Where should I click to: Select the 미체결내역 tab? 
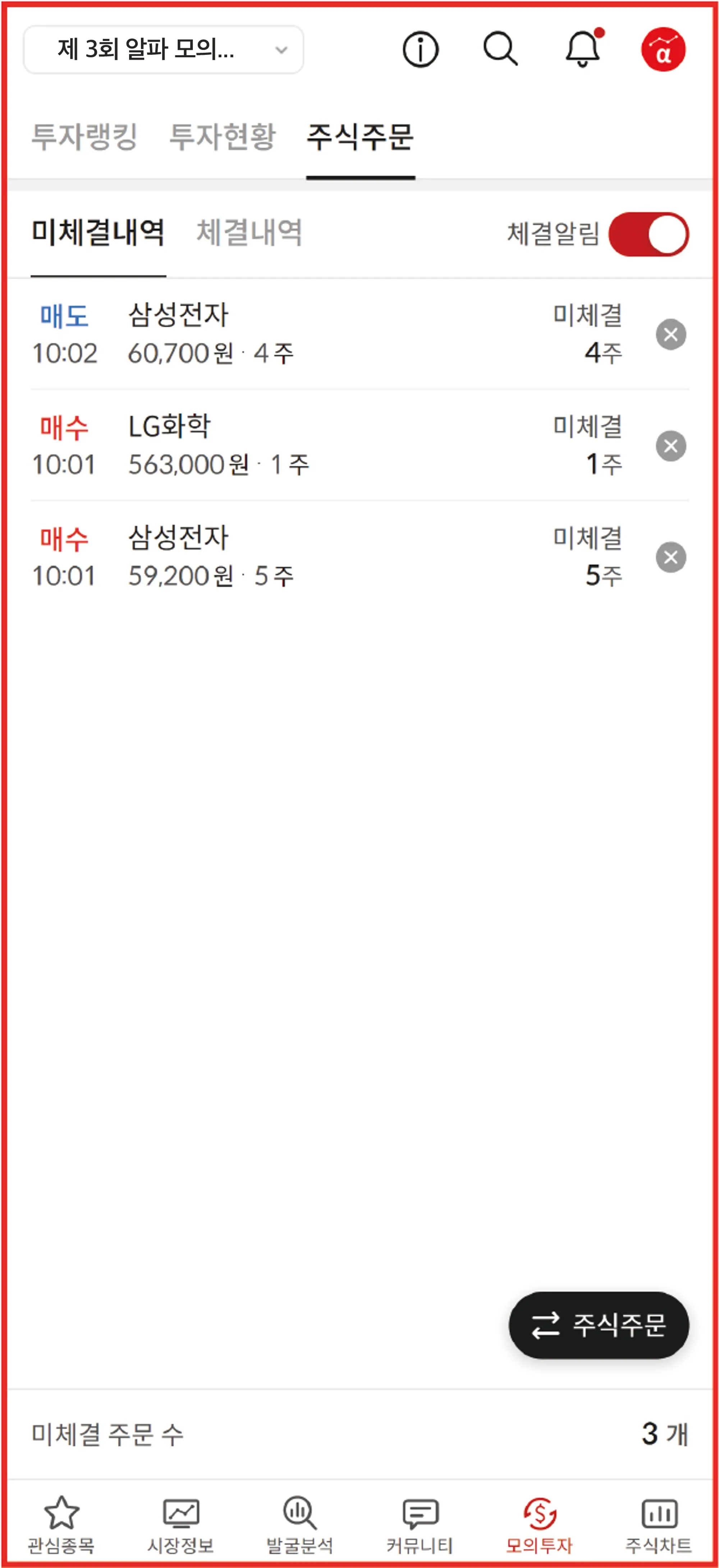click(x=98, y=233)
